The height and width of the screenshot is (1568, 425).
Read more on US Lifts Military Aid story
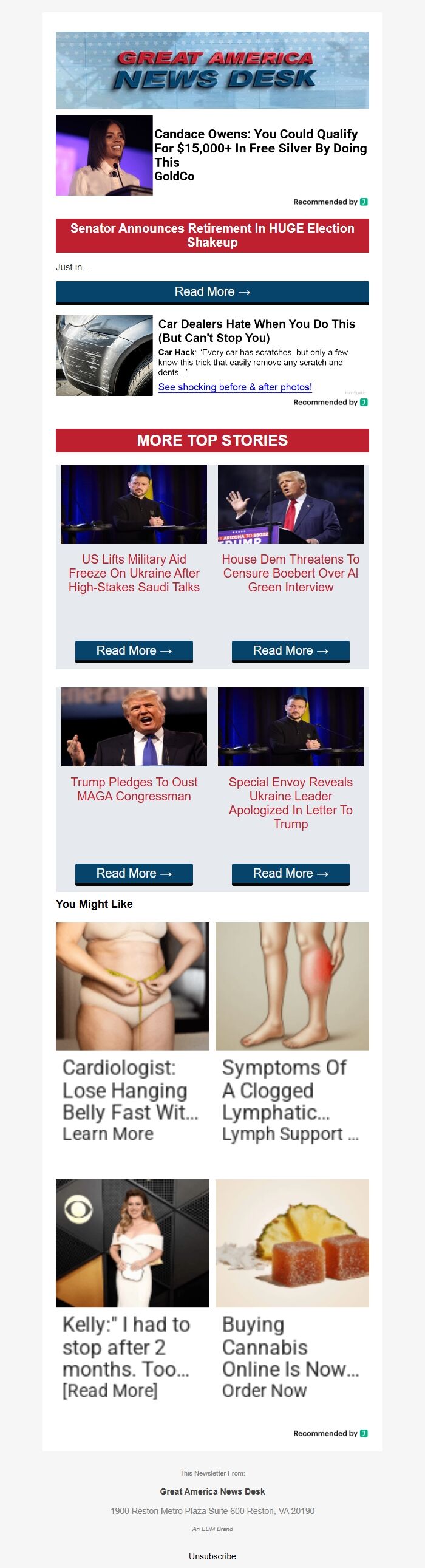(134, 650)
